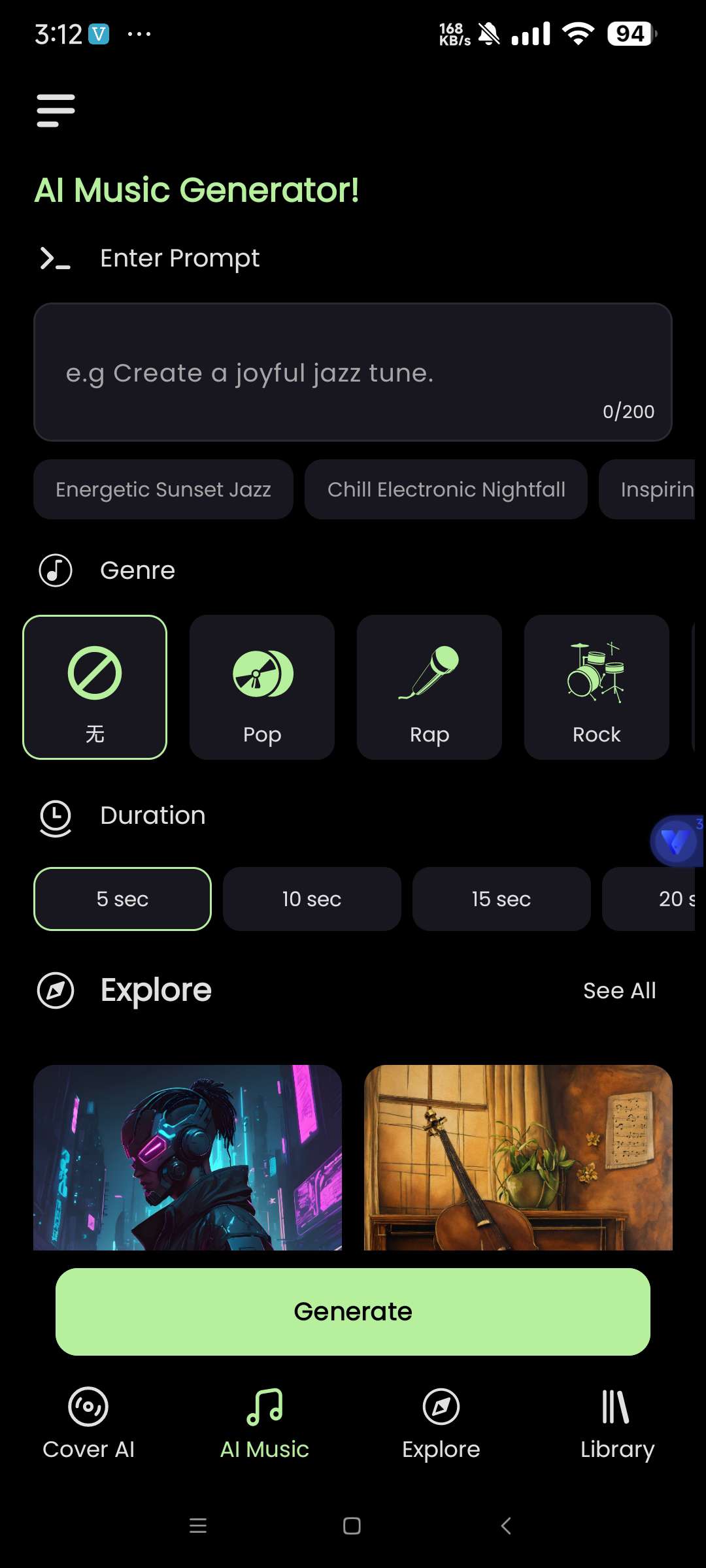Pick the Chill Electronic Nightfall suggestion
This screenshot has width=706, height=1568.
446,489
